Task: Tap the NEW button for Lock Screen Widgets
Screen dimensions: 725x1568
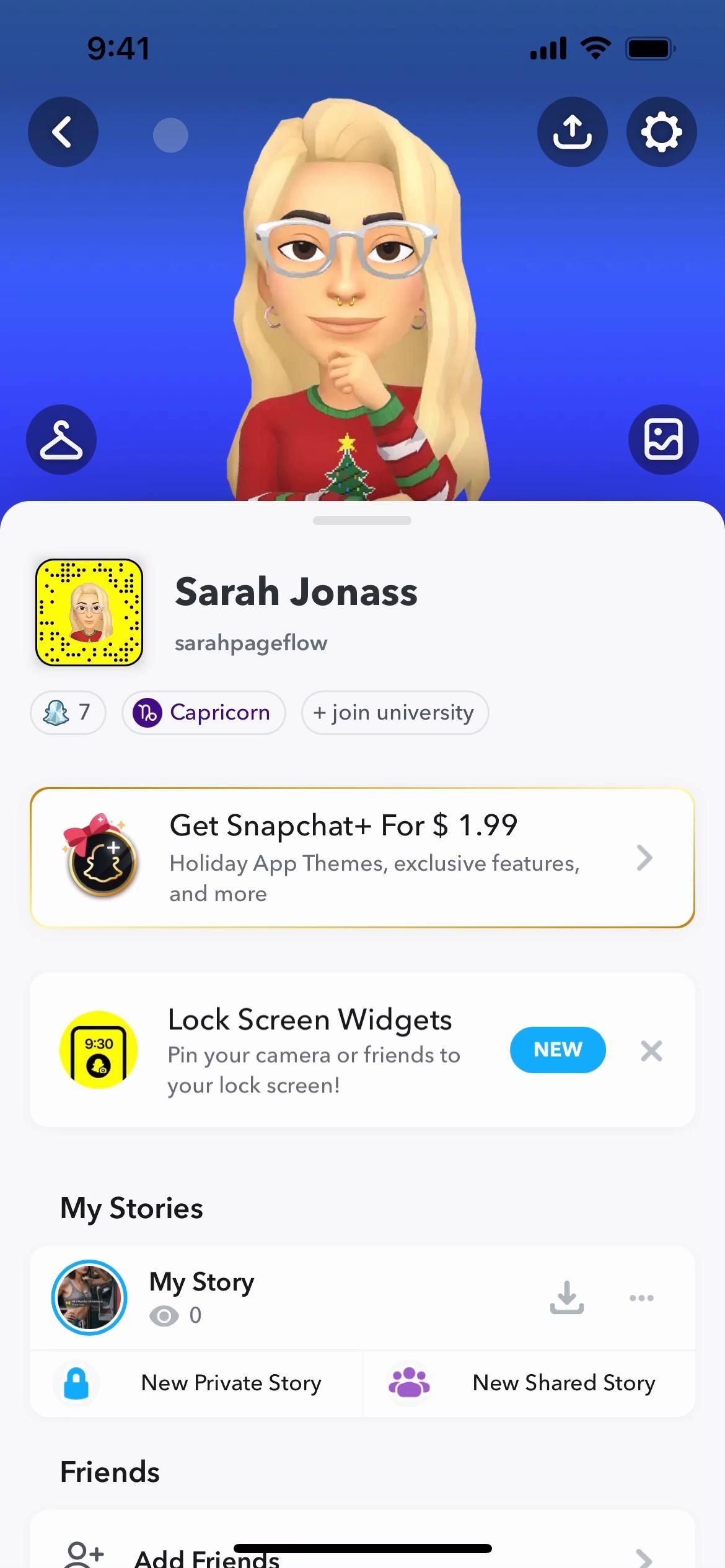Action: [x=557, y=1050]
